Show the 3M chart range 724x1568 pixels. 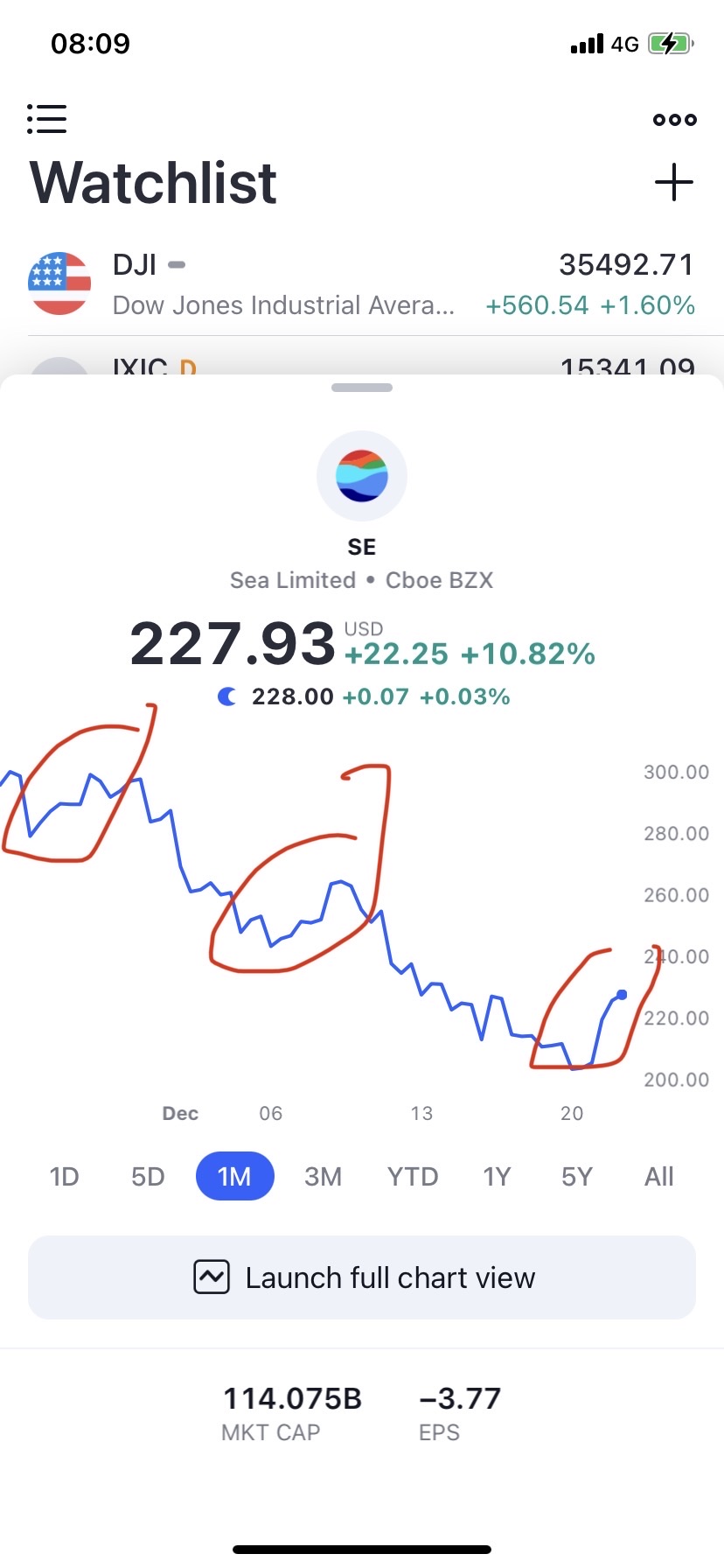[x=323, y=1177]
